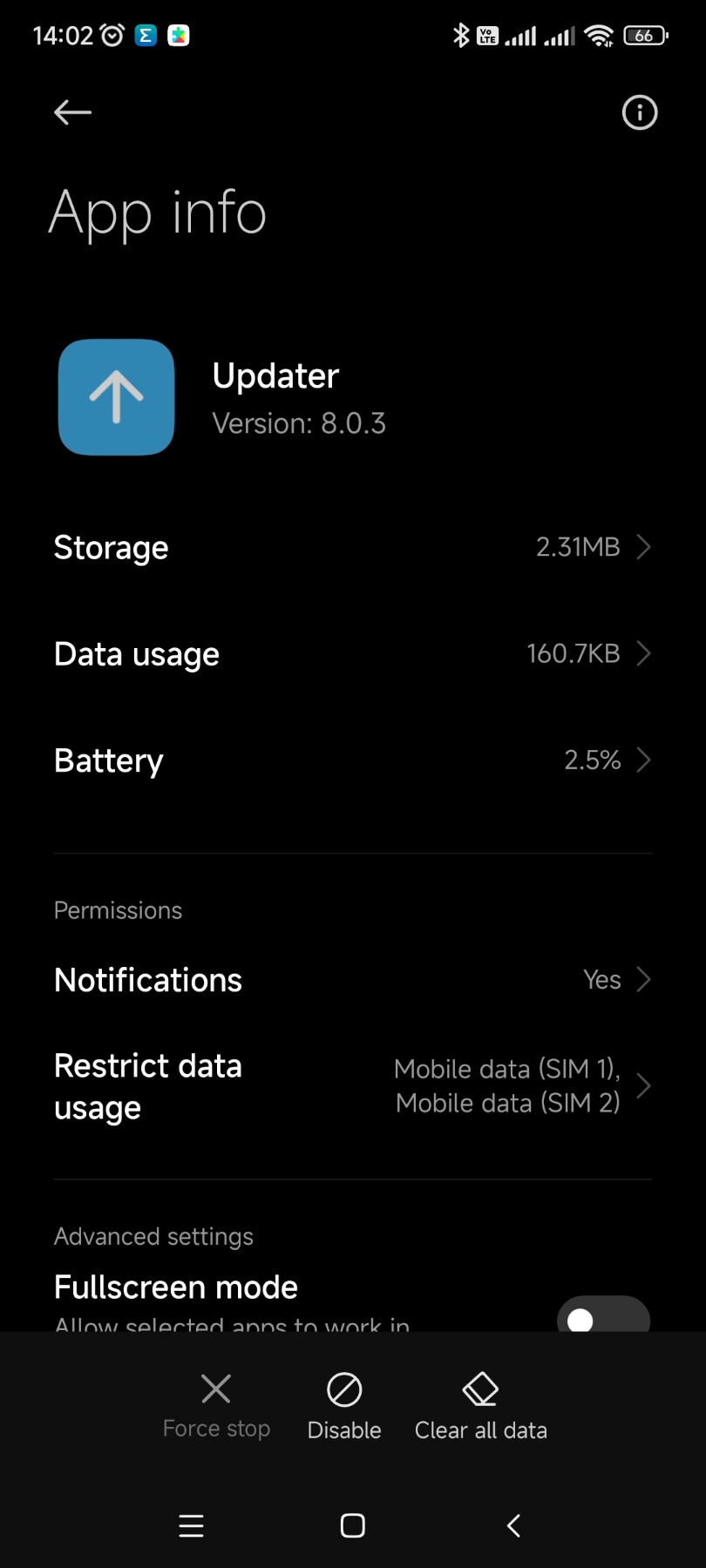
Task: Open recent apps from navigation bar
Action: (x=191, y=1525)
